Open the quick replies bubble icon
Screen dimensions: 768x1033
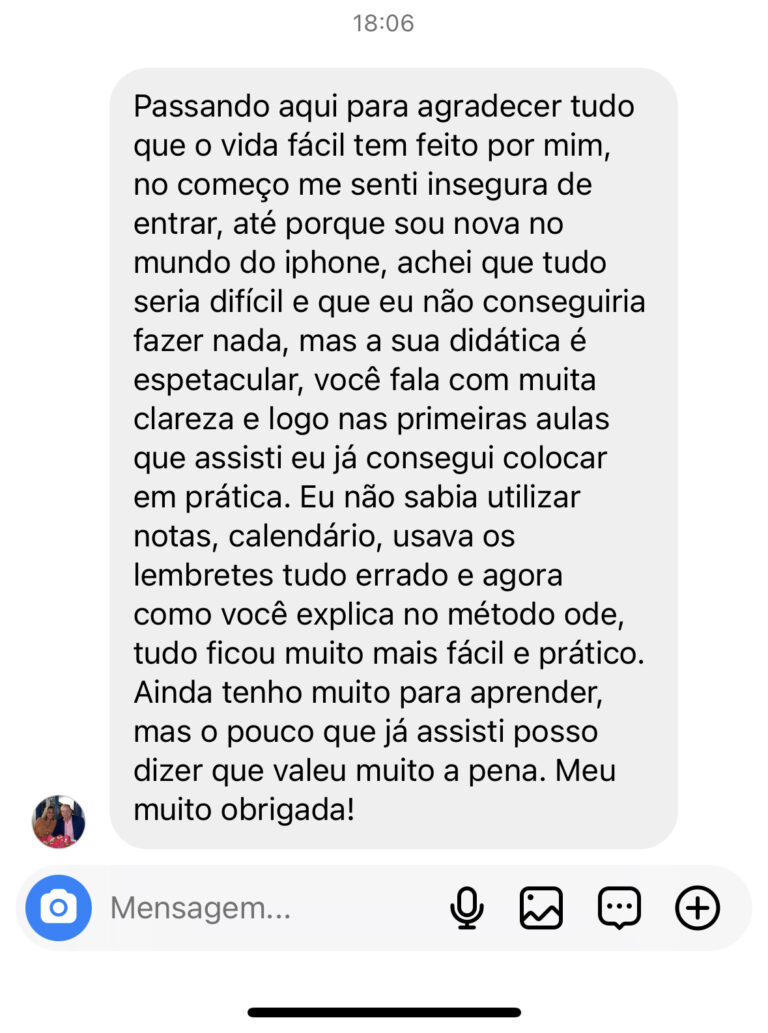point(619,908)
